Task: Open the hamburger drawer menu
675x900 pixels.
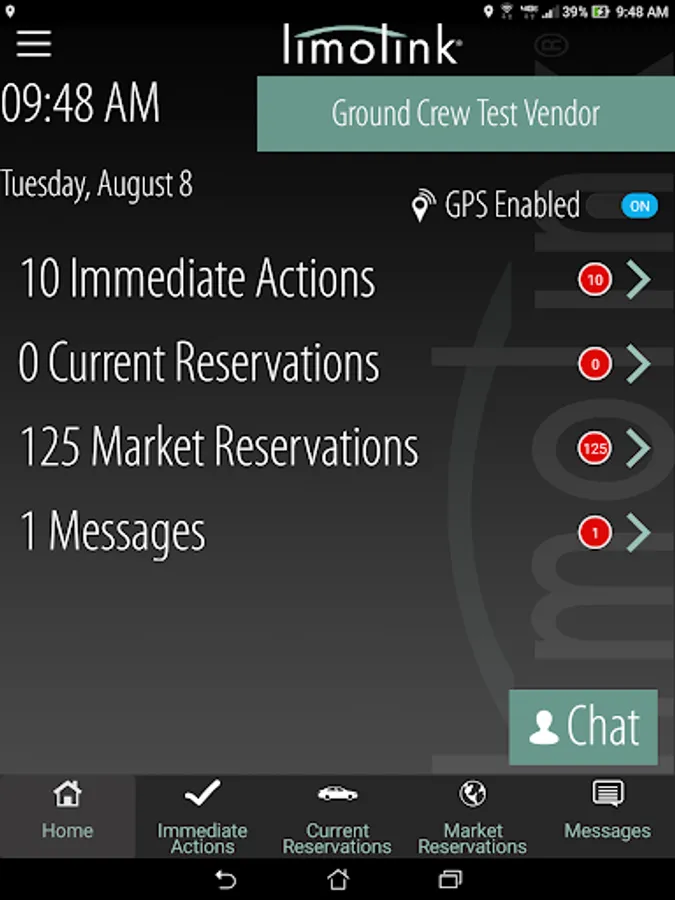Action: tap(34, 43)
